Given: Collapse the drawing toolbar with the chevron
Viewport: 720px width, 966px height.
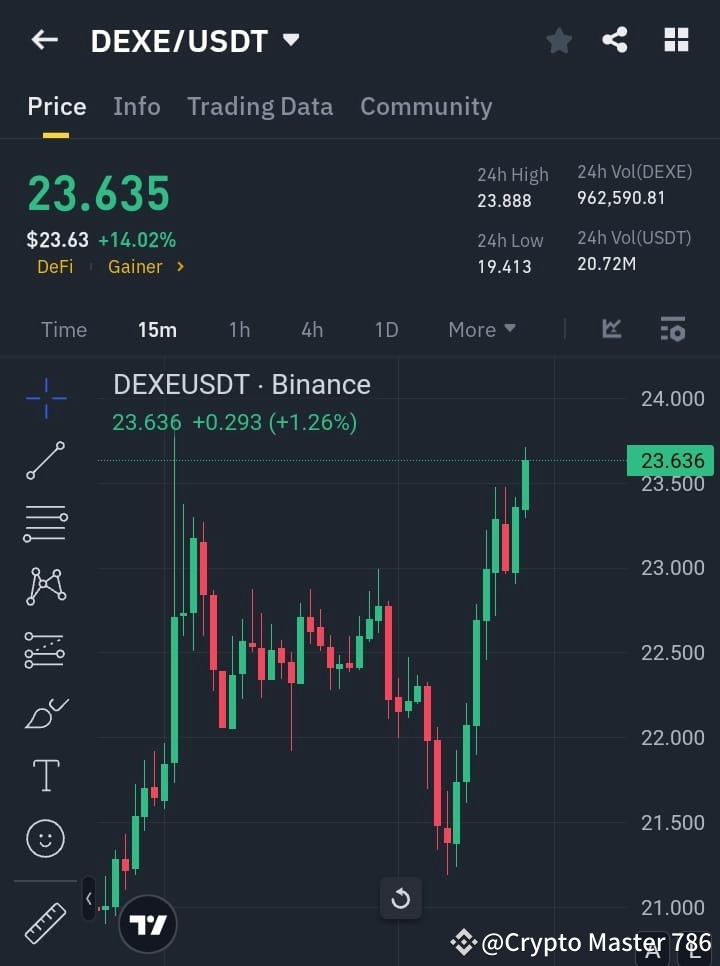Looking at the screenshot, I should 88,898.
